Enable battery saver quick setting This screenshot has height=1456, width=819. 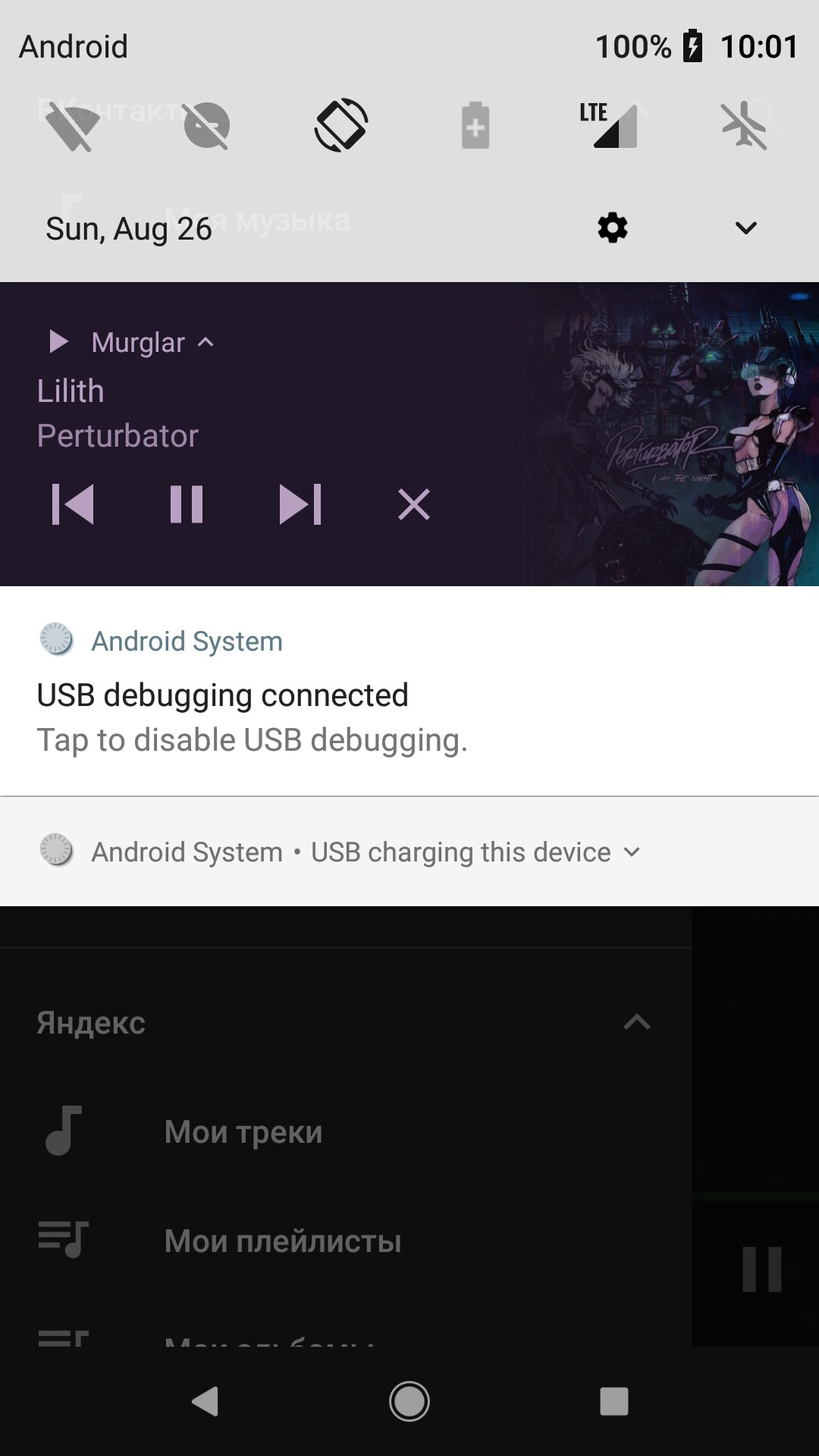[475, 125]
